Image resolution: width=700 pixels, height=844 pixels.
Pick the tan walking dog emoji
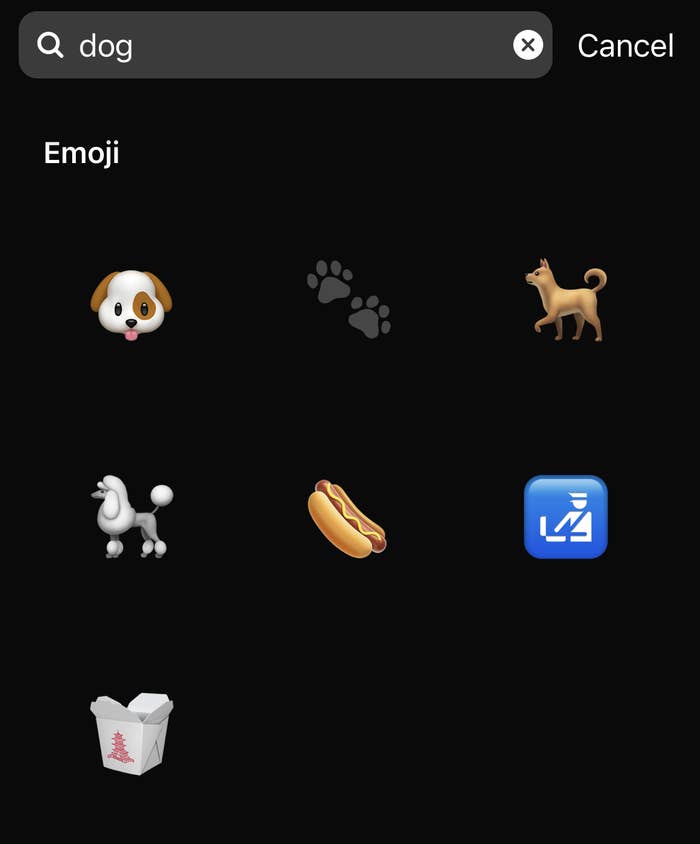click(x=566, y=300)
